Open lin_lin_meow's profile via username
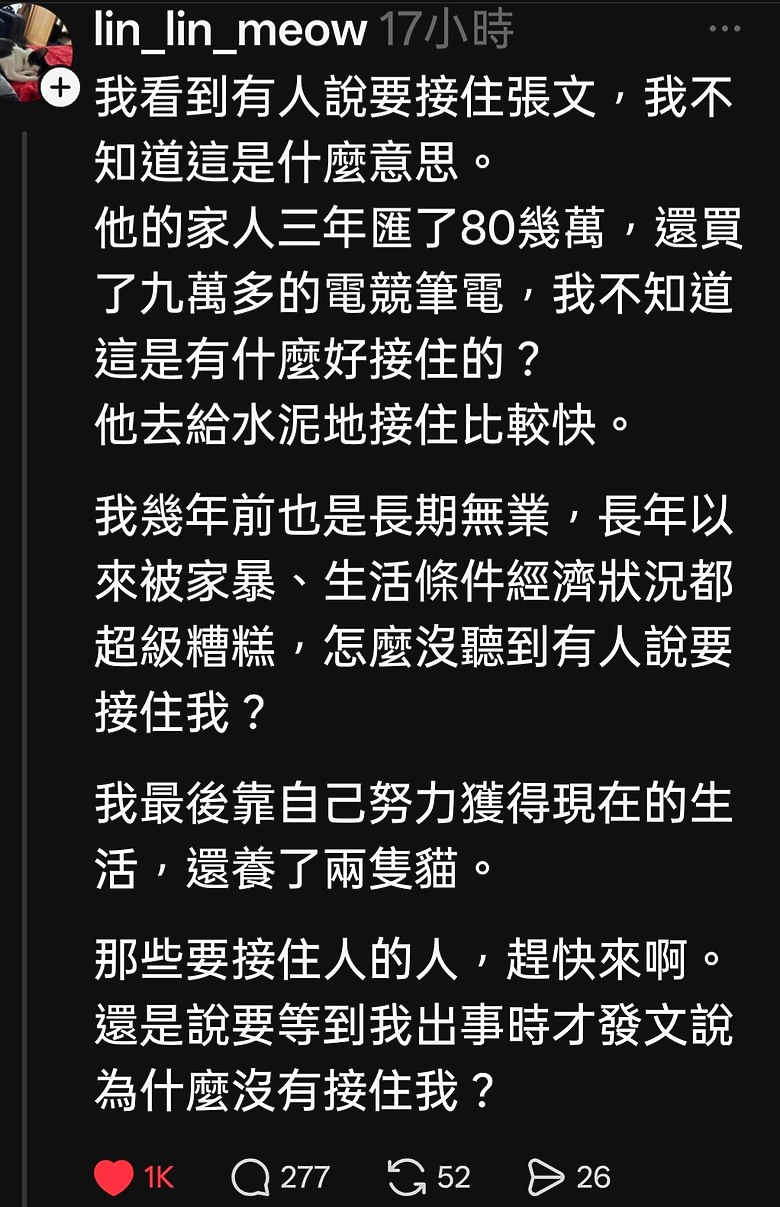 pos(230,29)
